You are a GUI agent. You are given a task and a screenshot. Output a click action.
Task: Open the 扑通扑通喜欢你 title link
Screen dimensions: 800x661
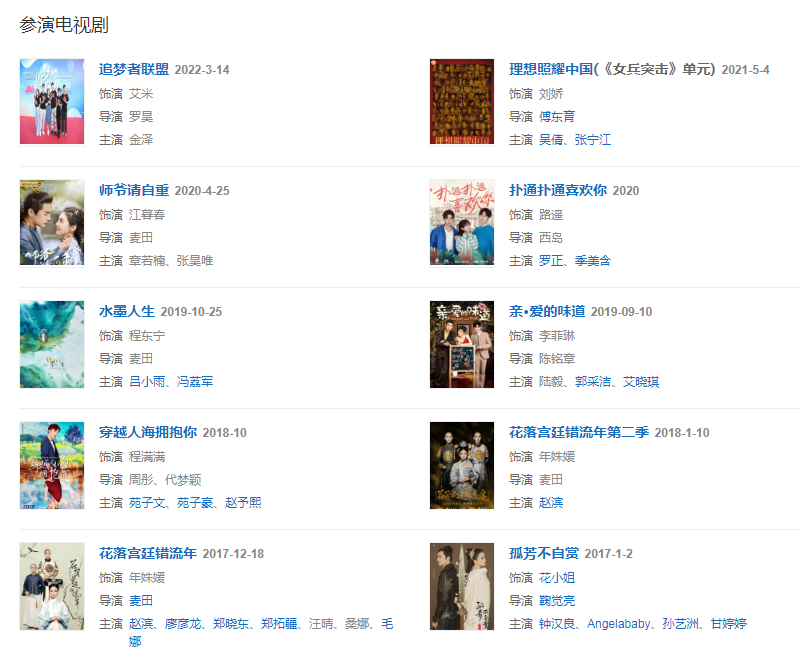(557, 190)
